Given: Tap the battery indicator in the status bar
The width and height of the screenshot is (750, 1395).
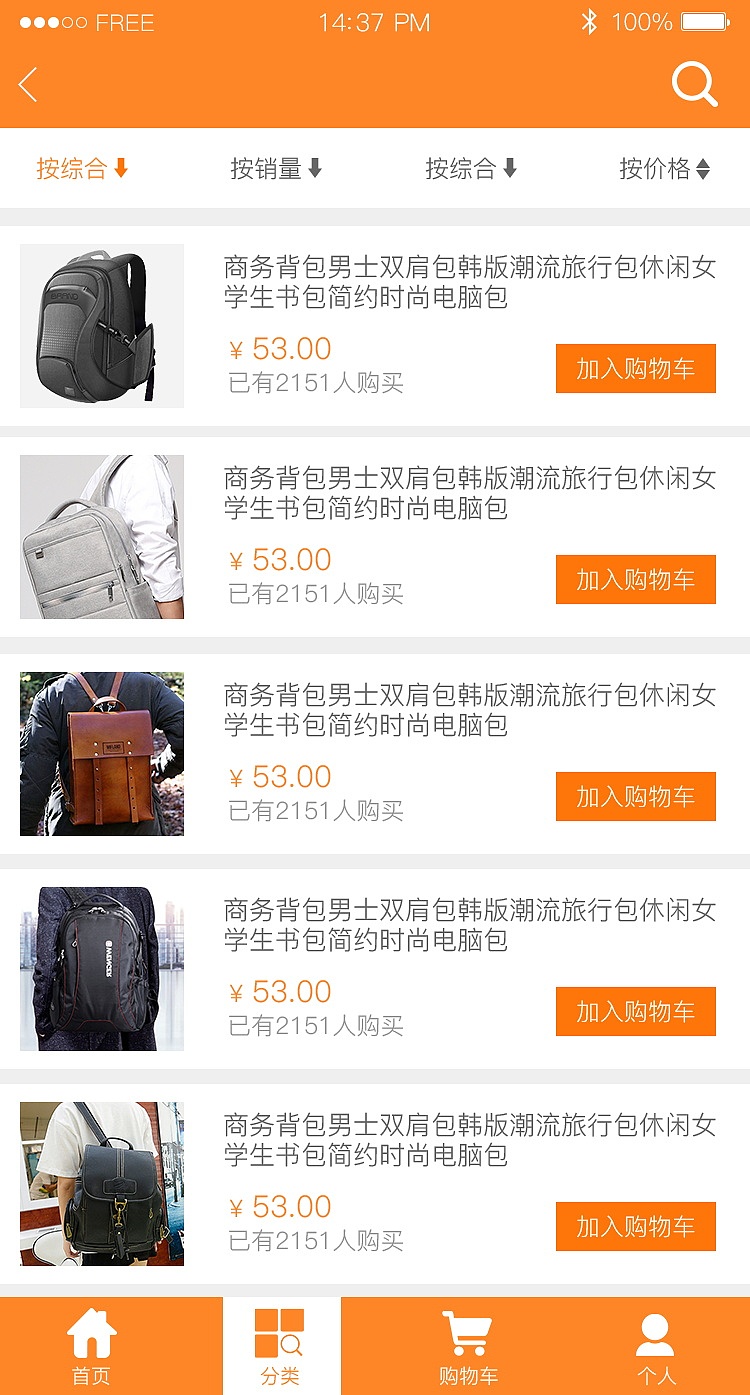Looking at the screenshot, I should point(706,21).
